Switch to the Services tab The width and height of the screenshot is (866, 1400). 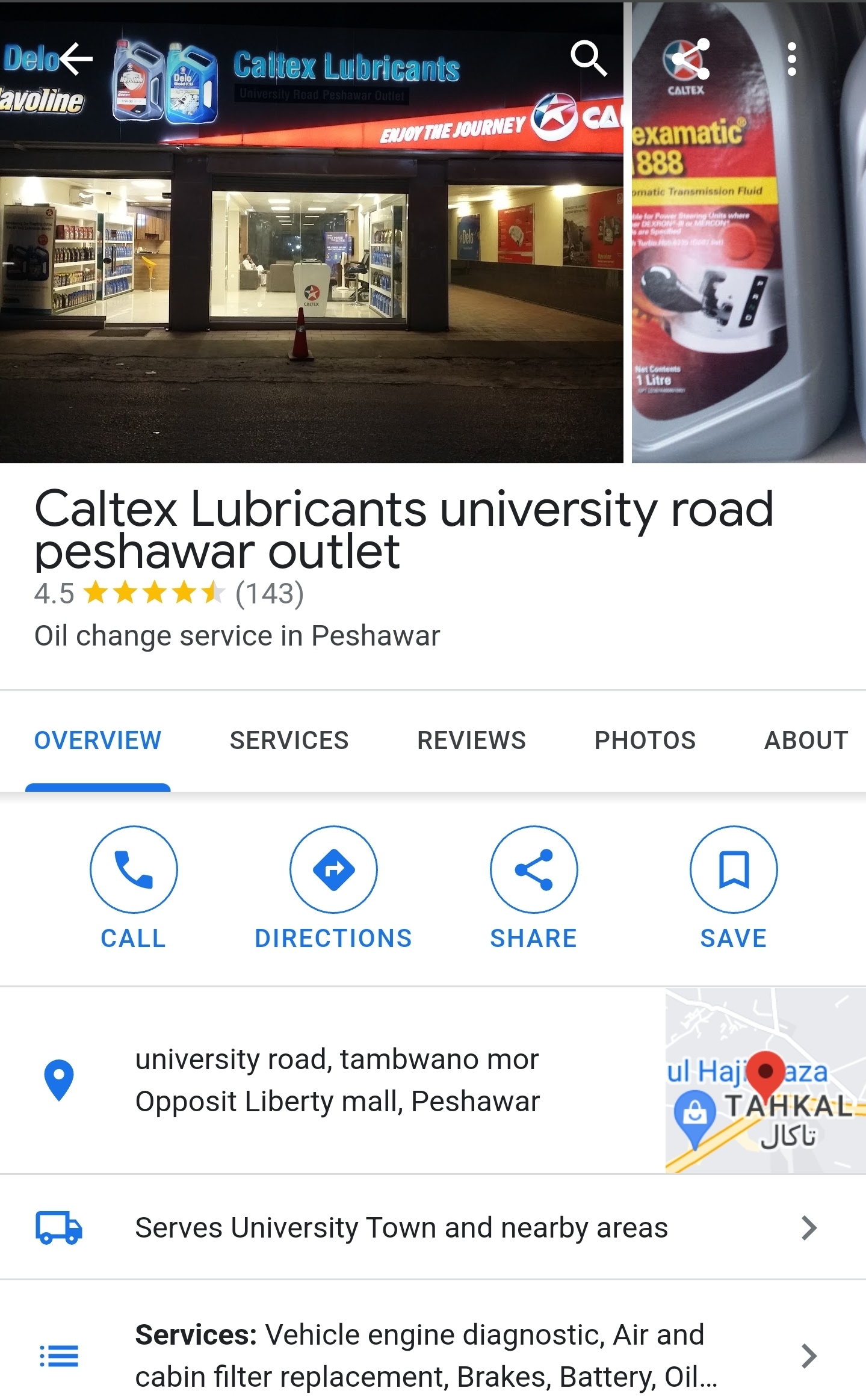click(x=289, y=740)
